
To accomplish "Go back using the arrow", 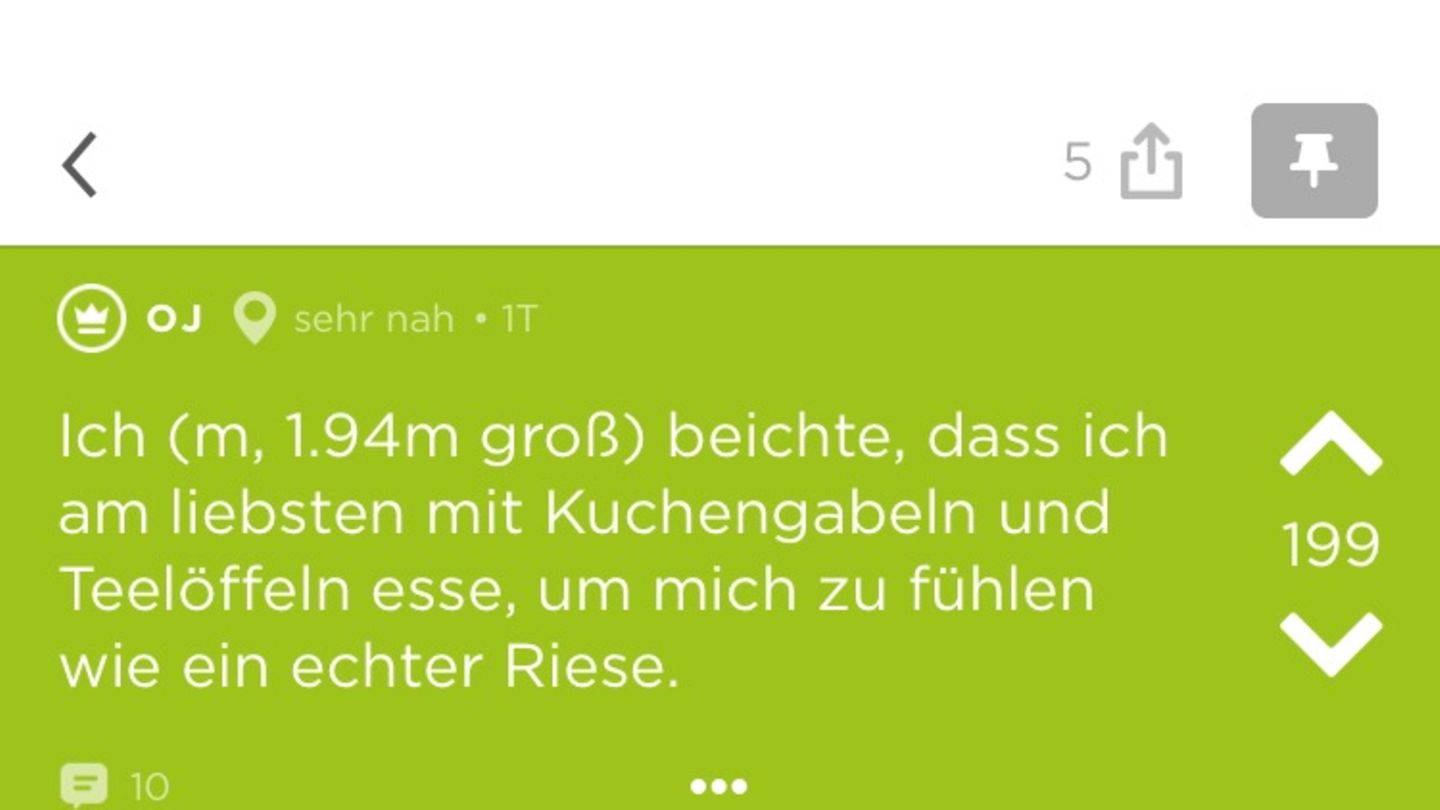I will coord(80,165).
